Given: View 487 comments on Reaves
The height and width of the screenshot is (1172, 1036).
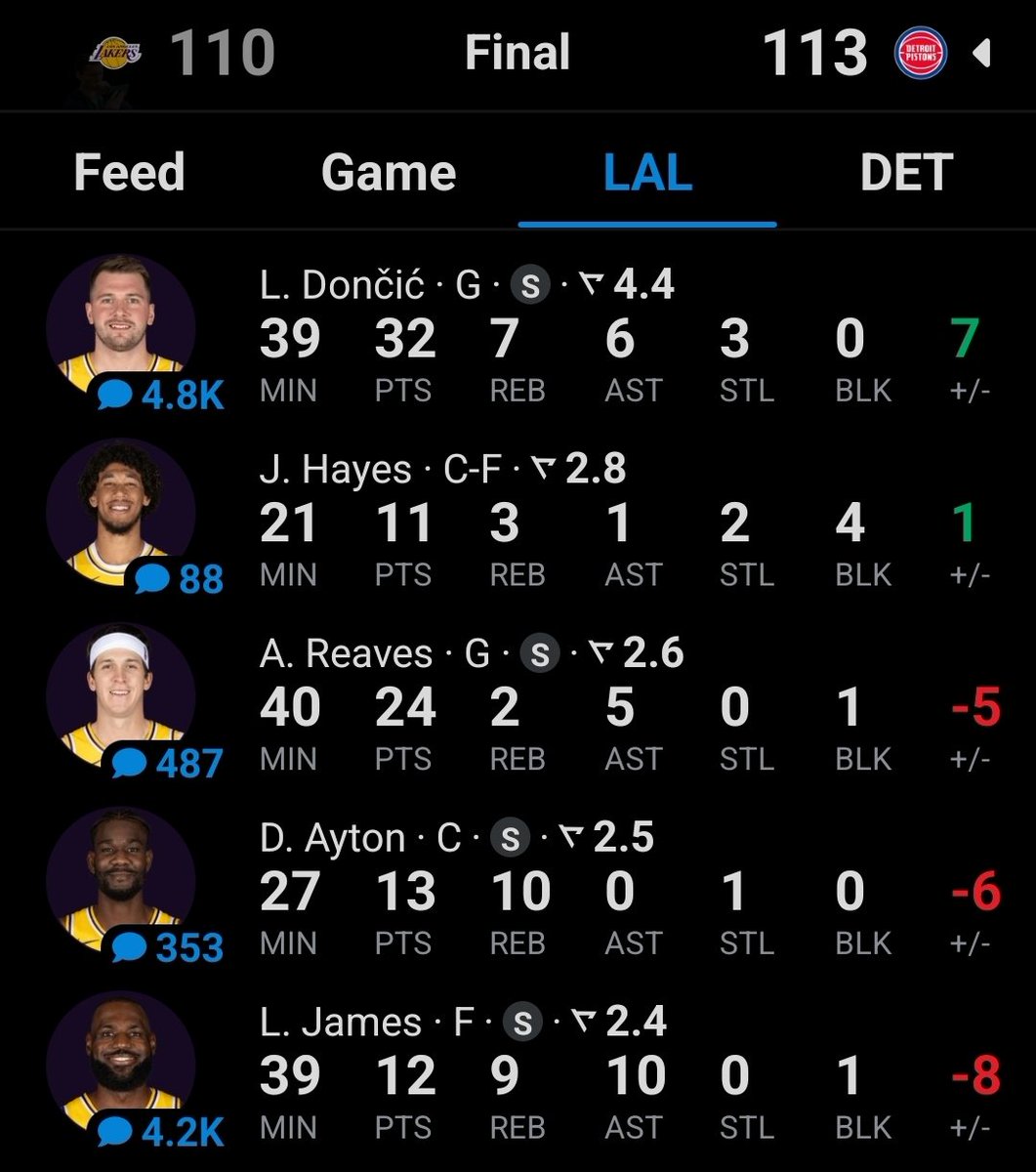Looking at the screenshot, I should (167, 764).
